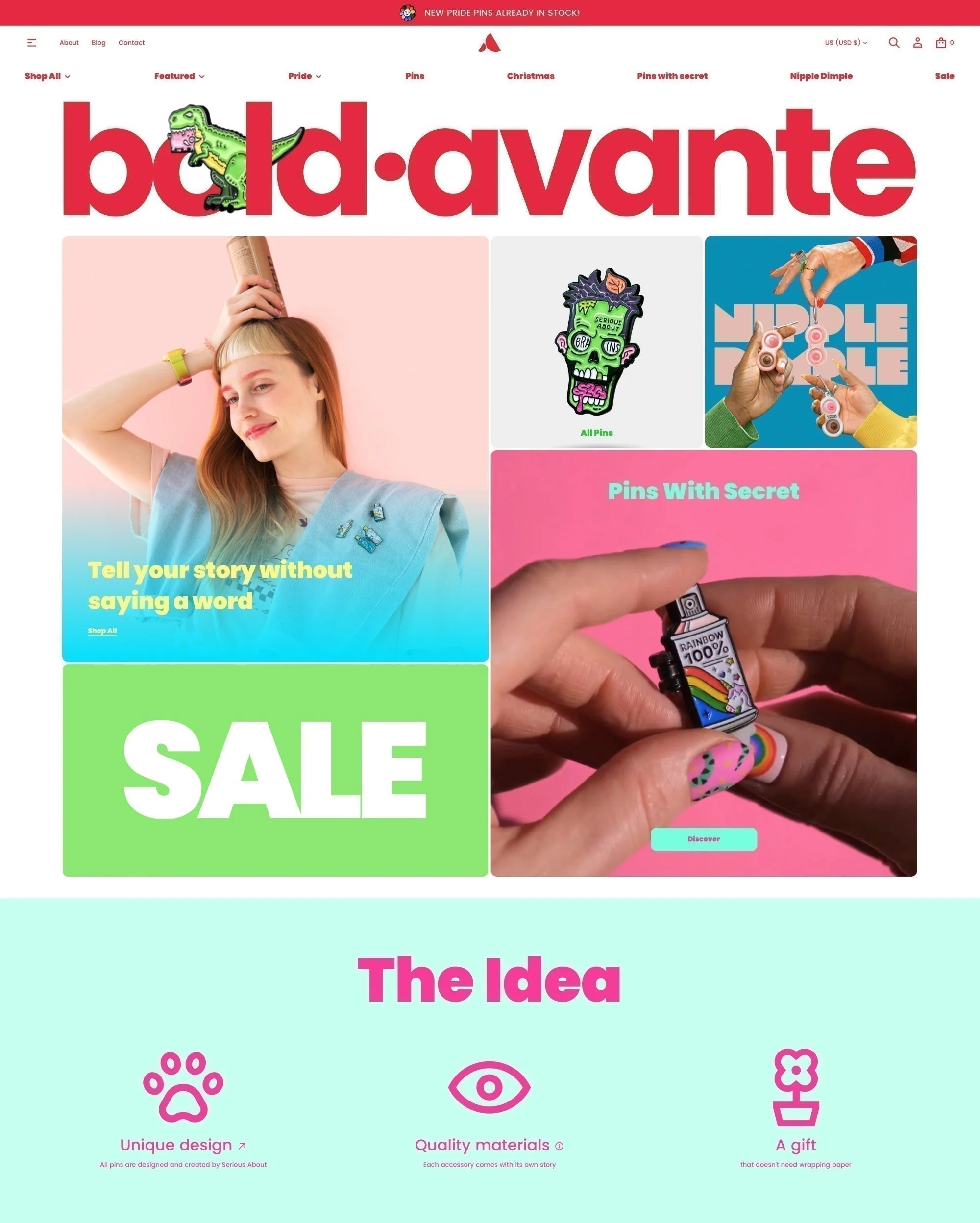View the shopping bag
Viewport: 980px width, 1223px height.
point(941,43)
